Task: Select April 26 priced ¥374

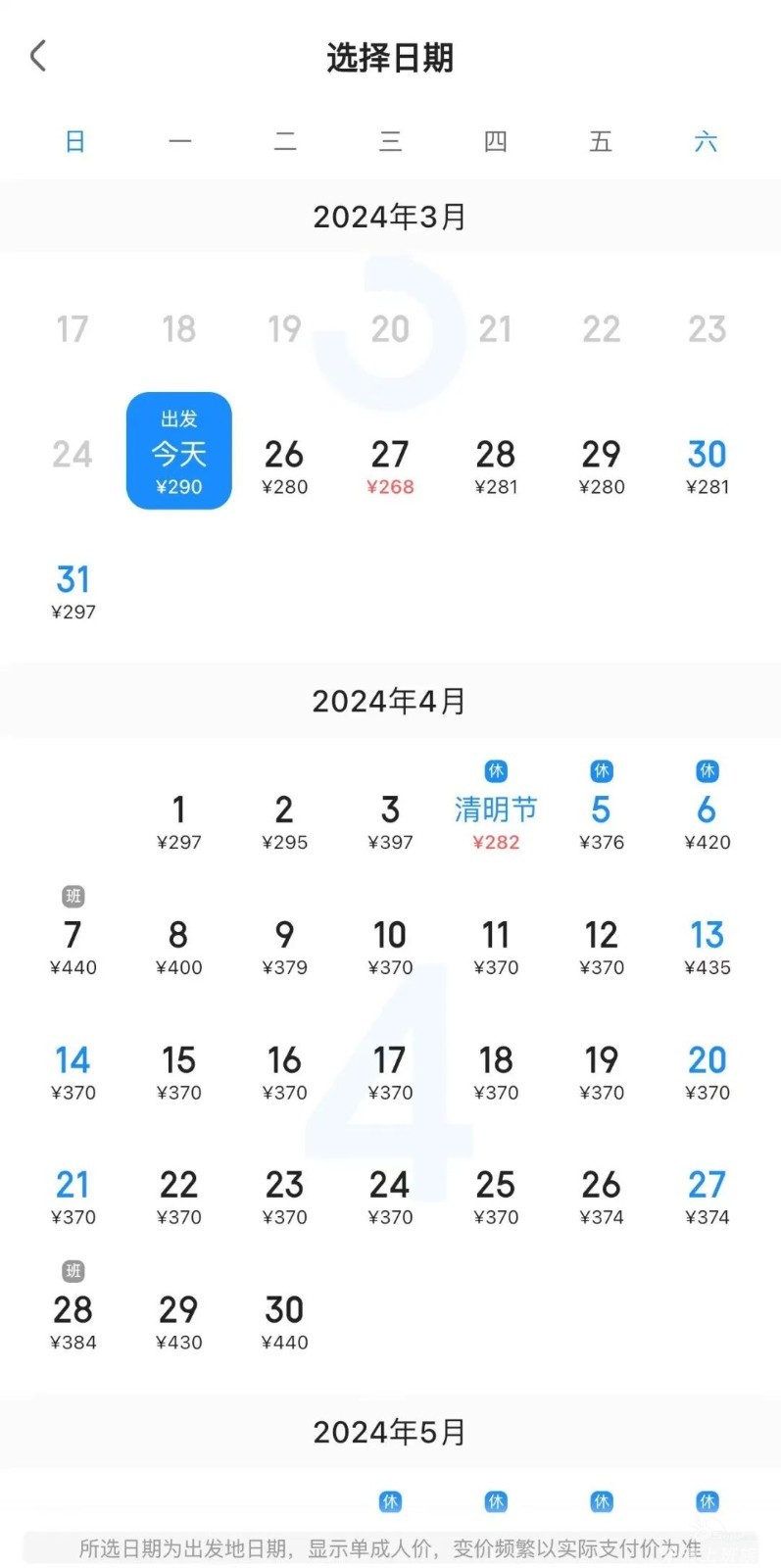Action: click(601, 1197)
